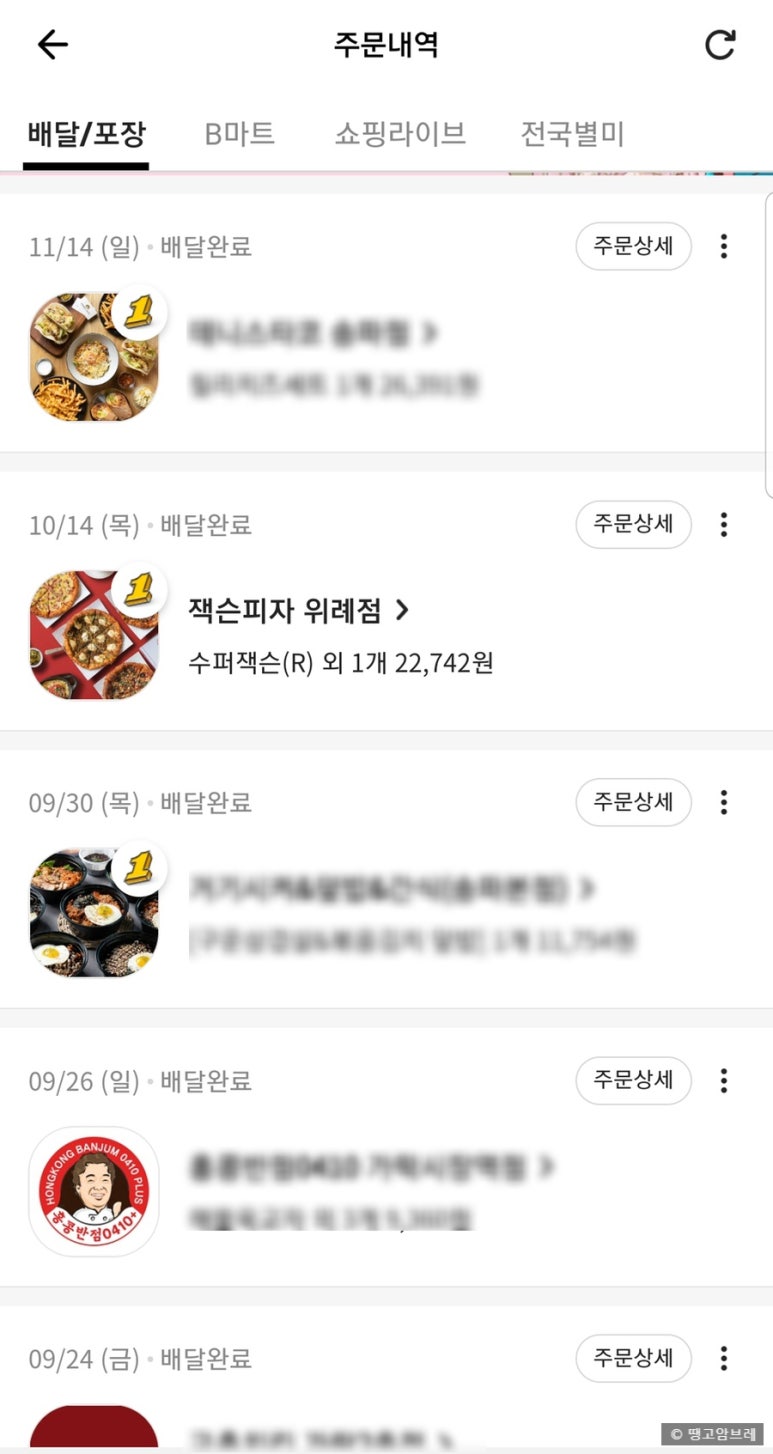Open more options for the 10/14 order
This screenshot has width=773, height=1454.
coord(724,524)
